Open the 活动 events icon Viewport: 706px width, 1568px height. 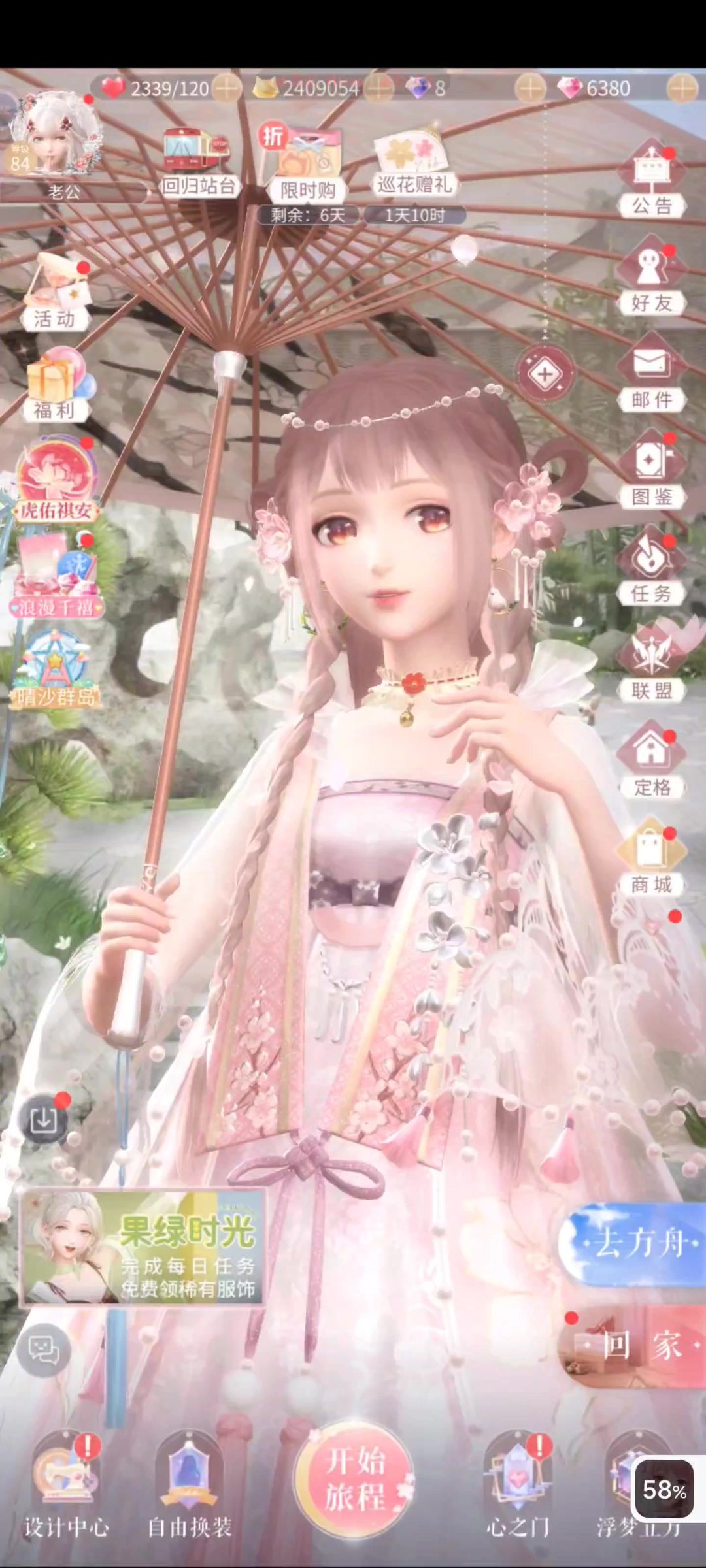(56, 295)
